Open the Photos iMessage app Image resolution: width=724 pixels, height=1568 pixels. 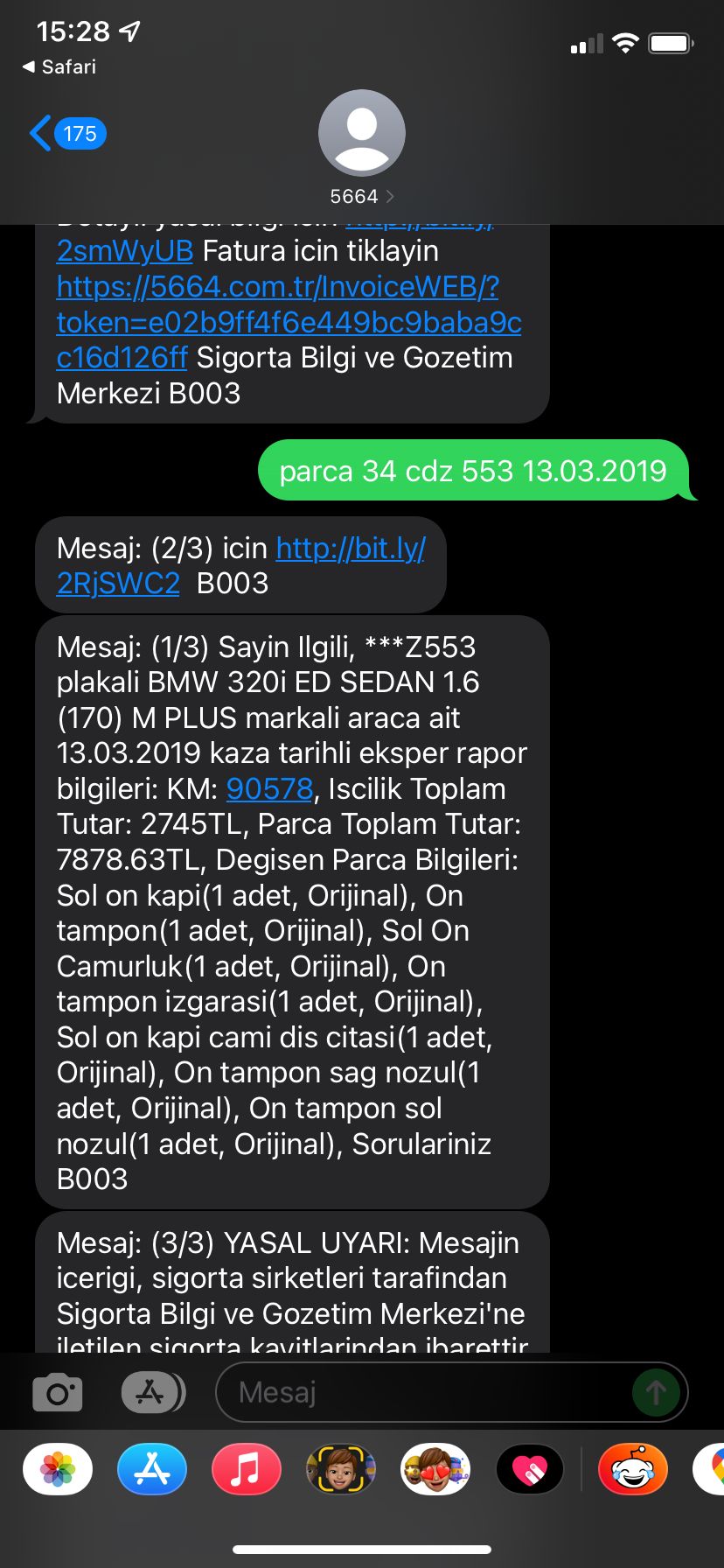click(x=58, y=1469)
